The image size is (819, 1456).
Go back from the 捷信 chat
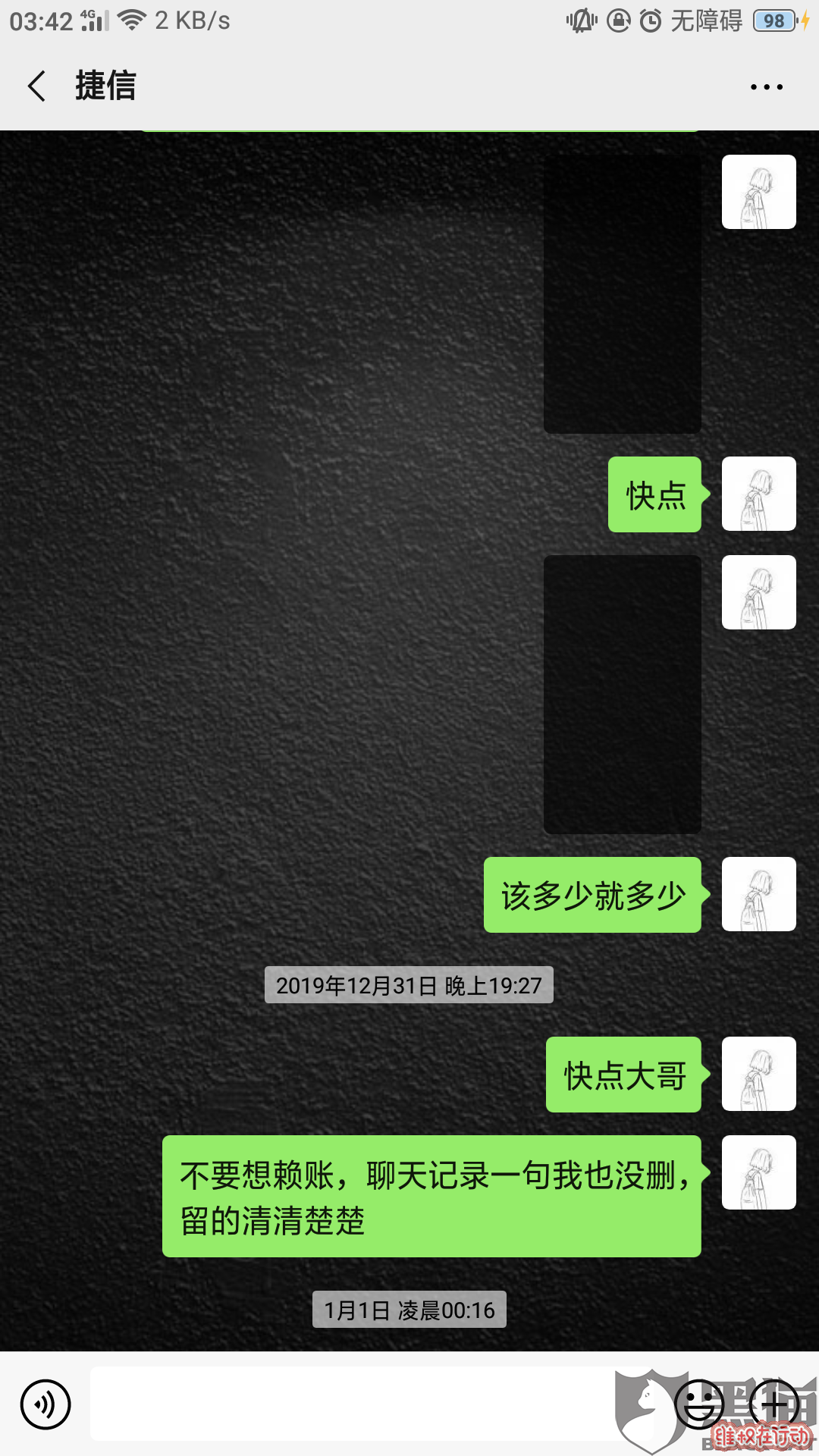36,86
